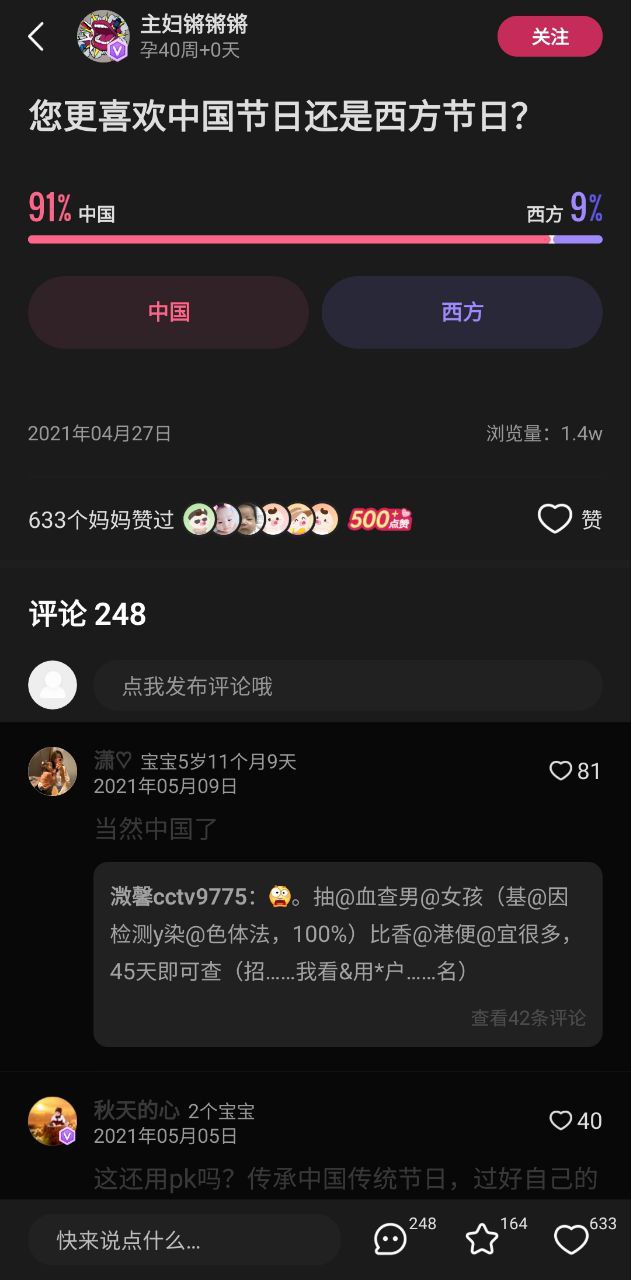This screenshot has height=1280, width=631.
Task: Go back using the top arrow
Action: click(x=36, y=37)
